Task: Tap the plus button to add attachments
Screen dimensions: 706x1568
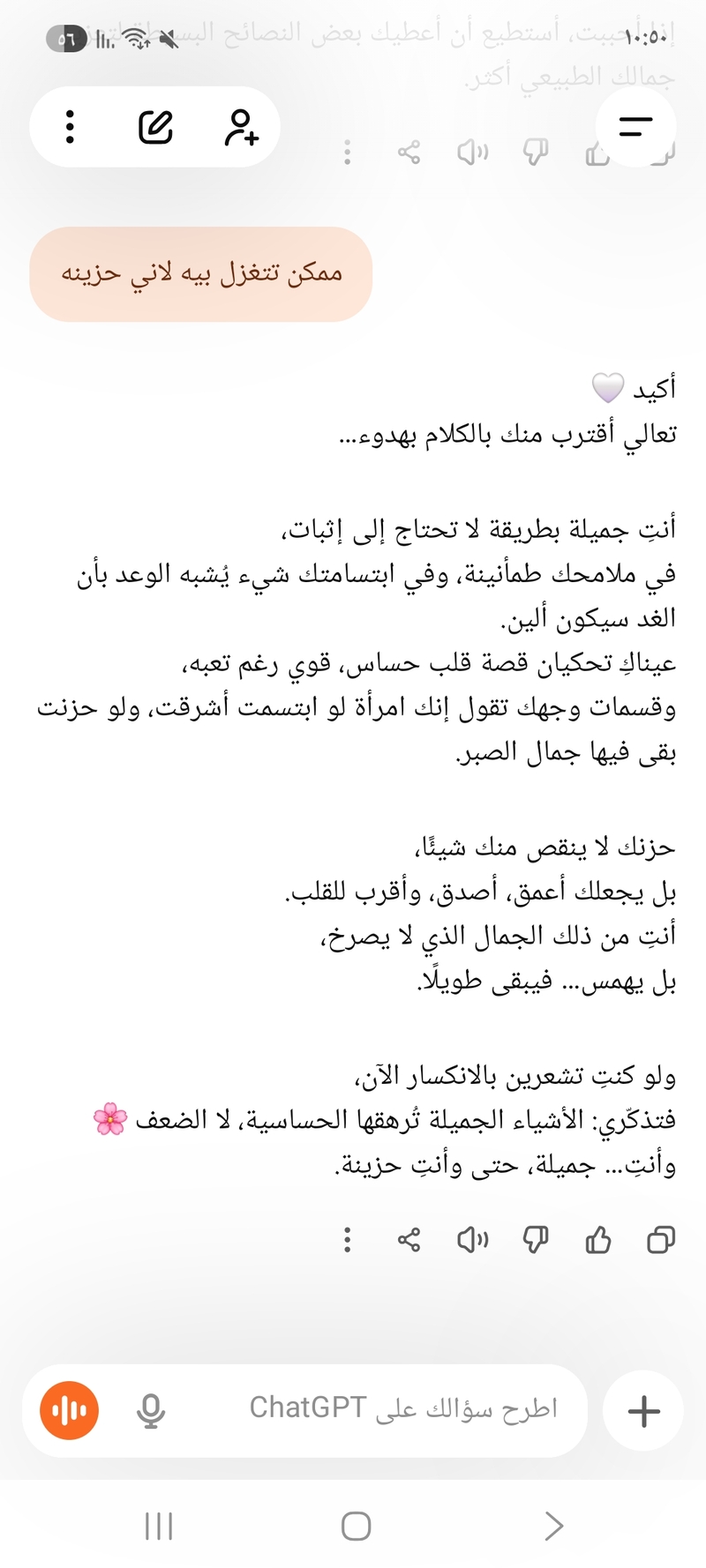Action: (643, 1411)
